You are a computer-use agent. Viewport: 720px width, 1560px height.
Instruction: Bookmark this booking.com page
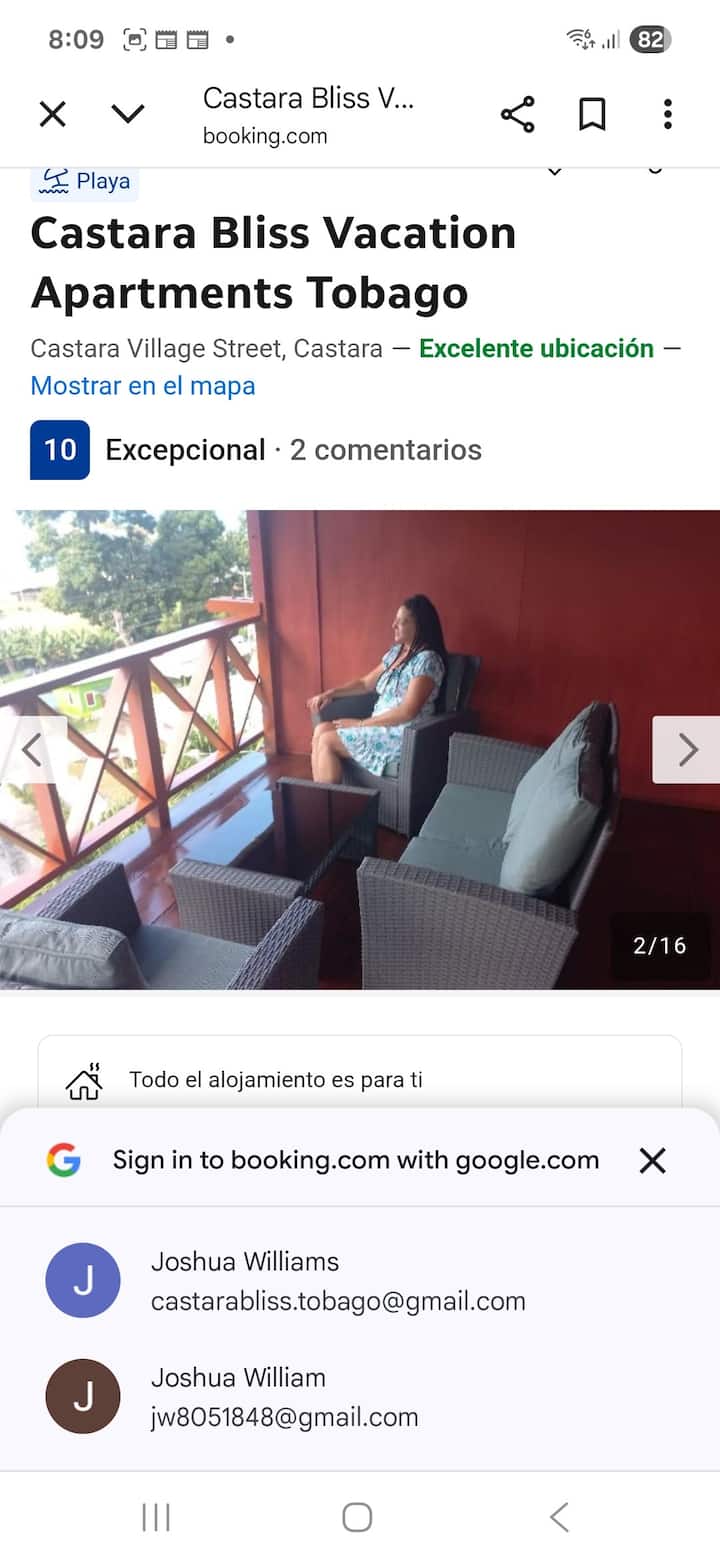592,115
